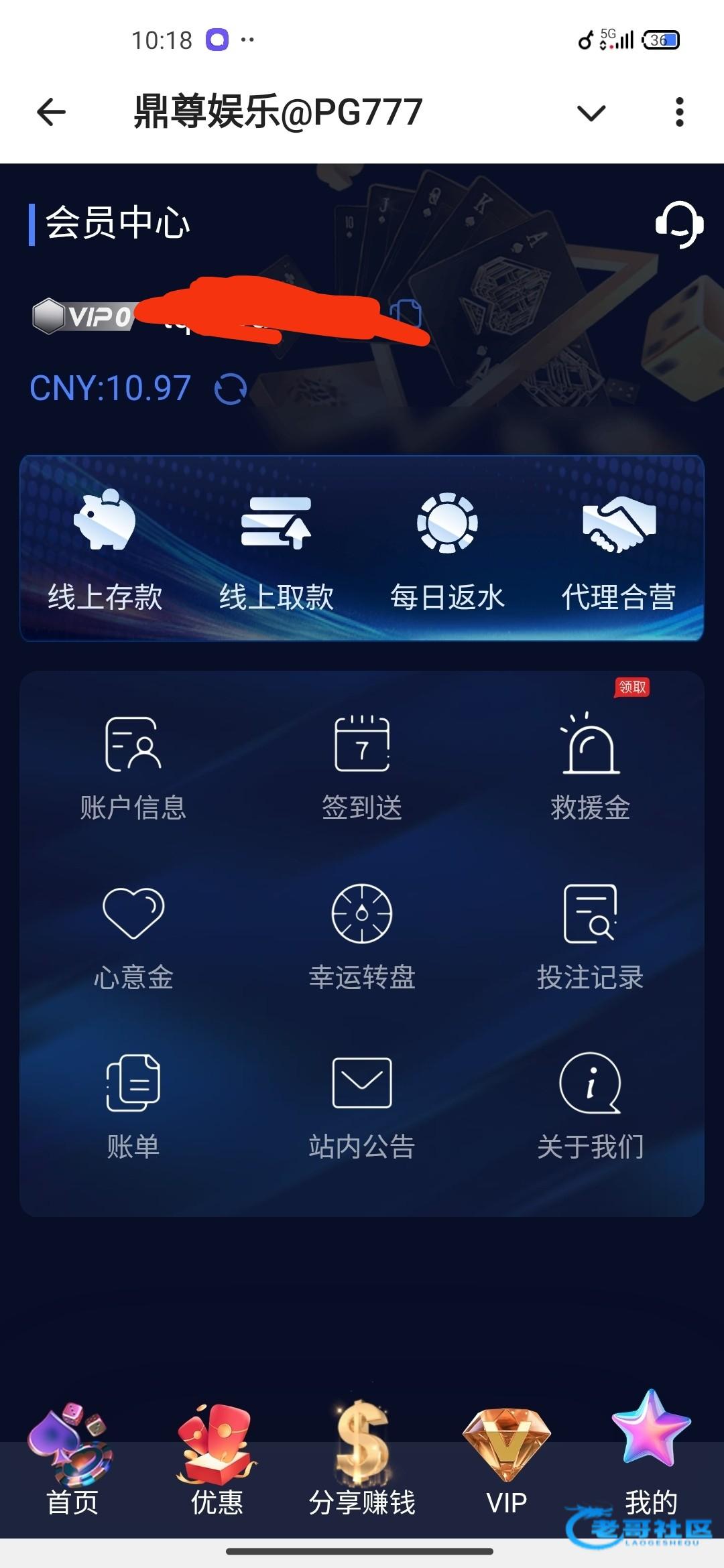This screenshot has height=1568, width=724.
Task: Contact customer service via headset icon
Action: pos(678,224)
